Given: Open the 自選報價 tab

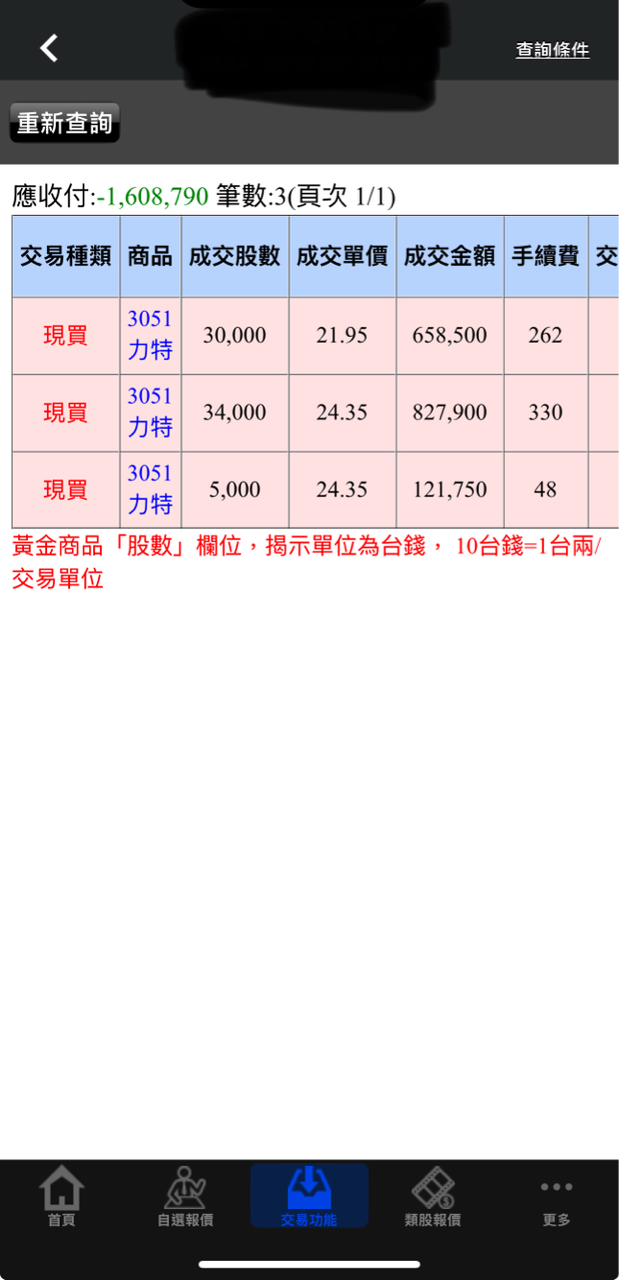Looking at the screenshot, I should 185,1196.
